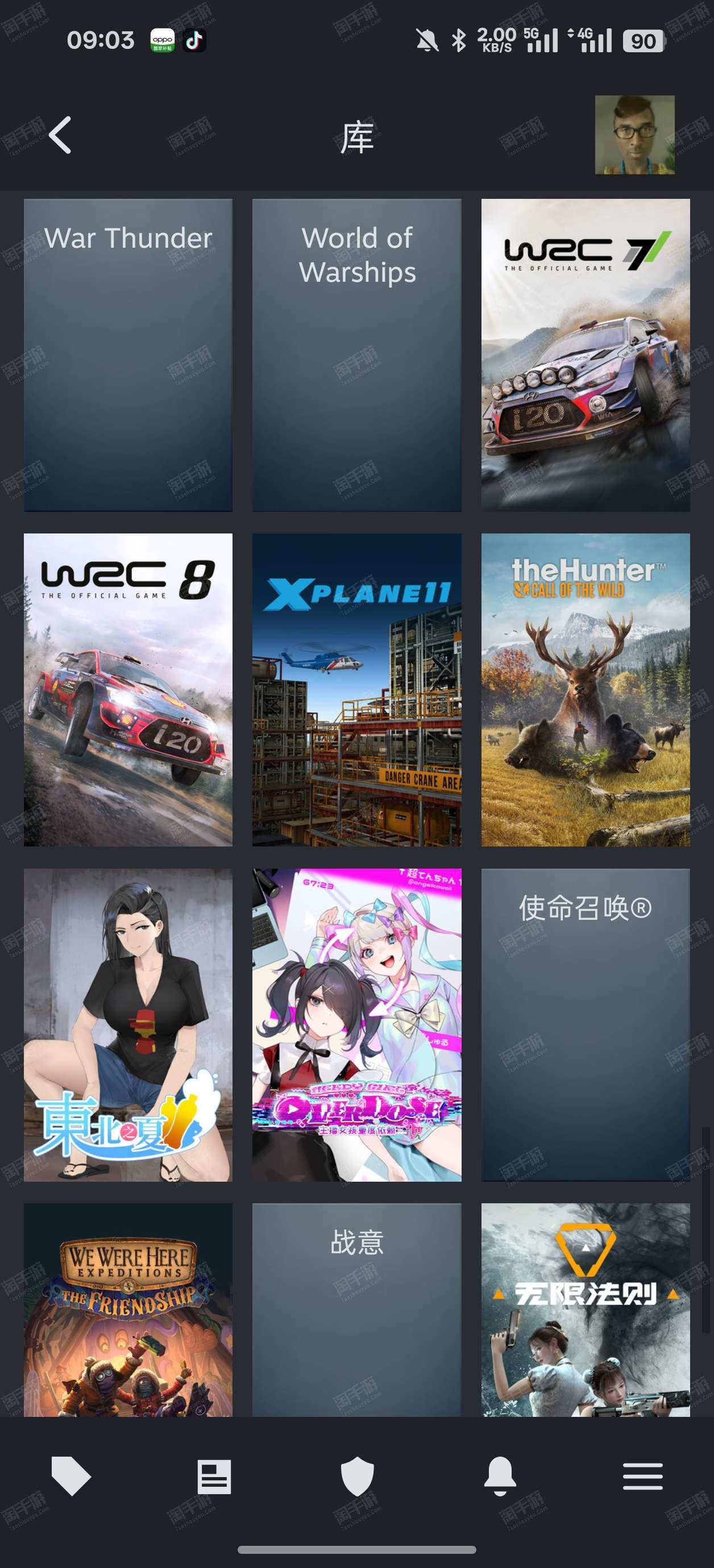Open X-Plane 11 game tile
The image size is (714, 1568).
(x=357, y=690)
